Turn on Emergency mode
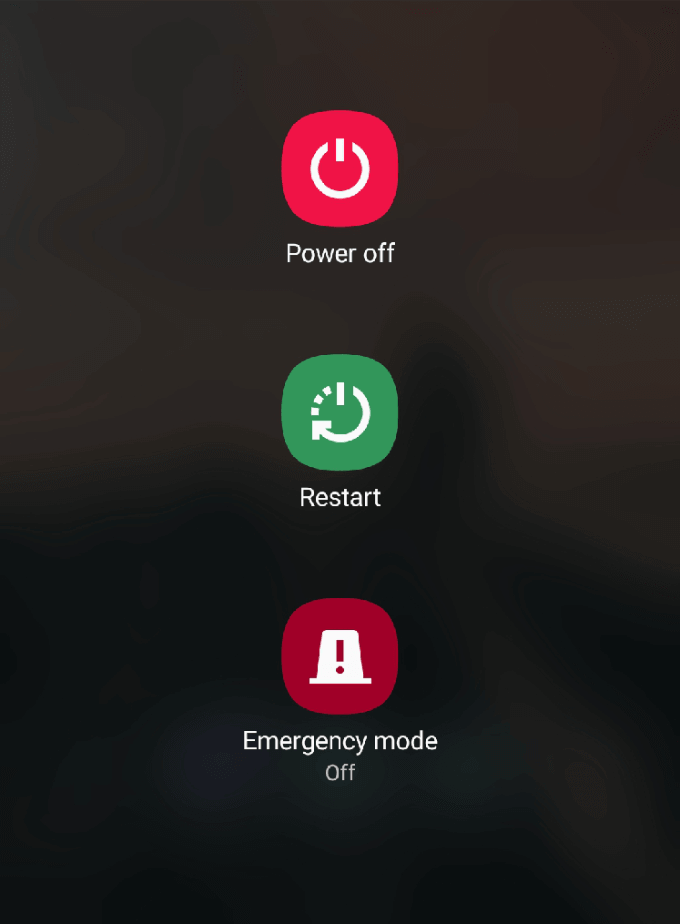680x924 pixels. (340, 656)
